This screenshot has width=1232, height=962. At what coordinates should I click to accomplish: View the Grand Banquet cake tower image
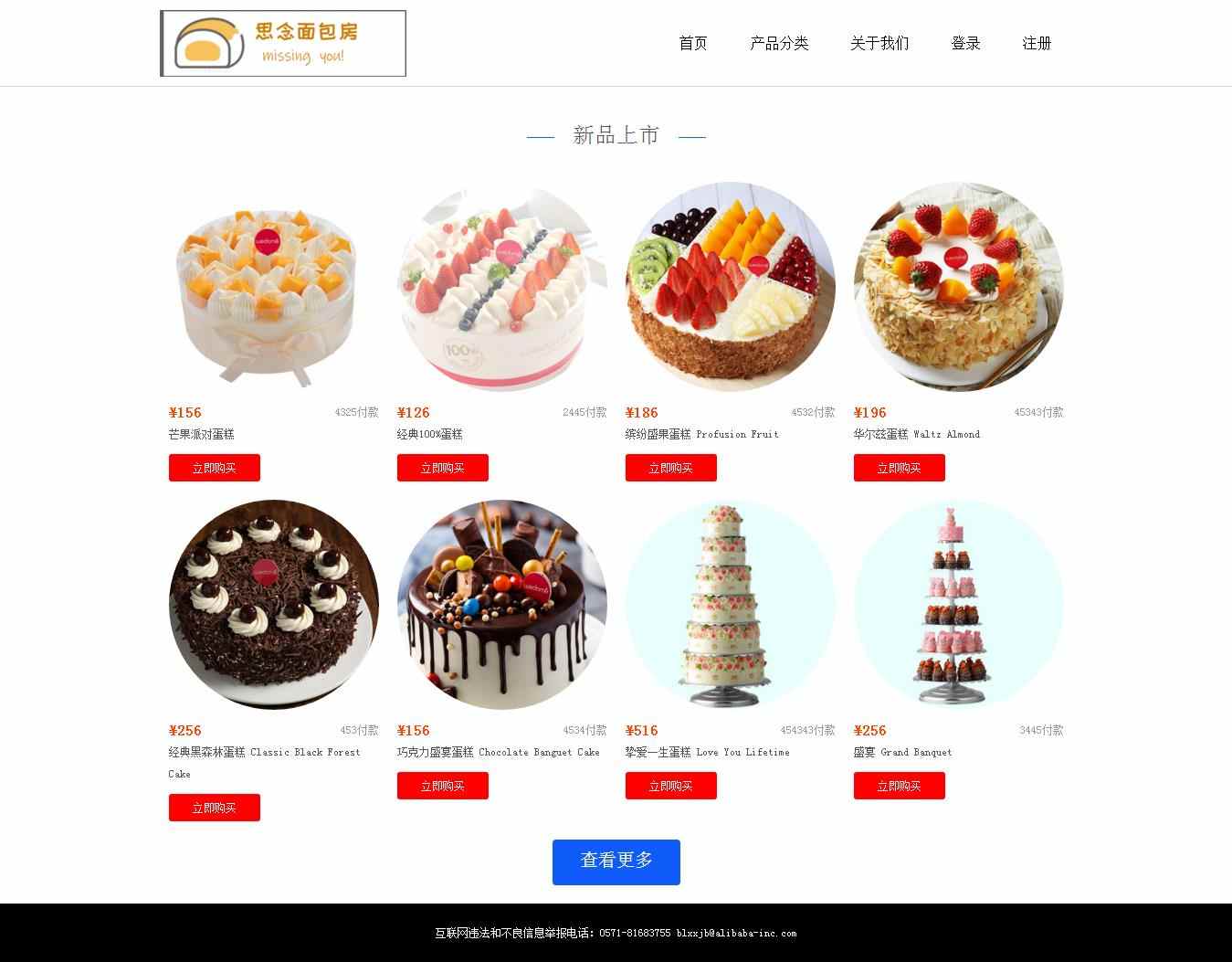(958, 605)
